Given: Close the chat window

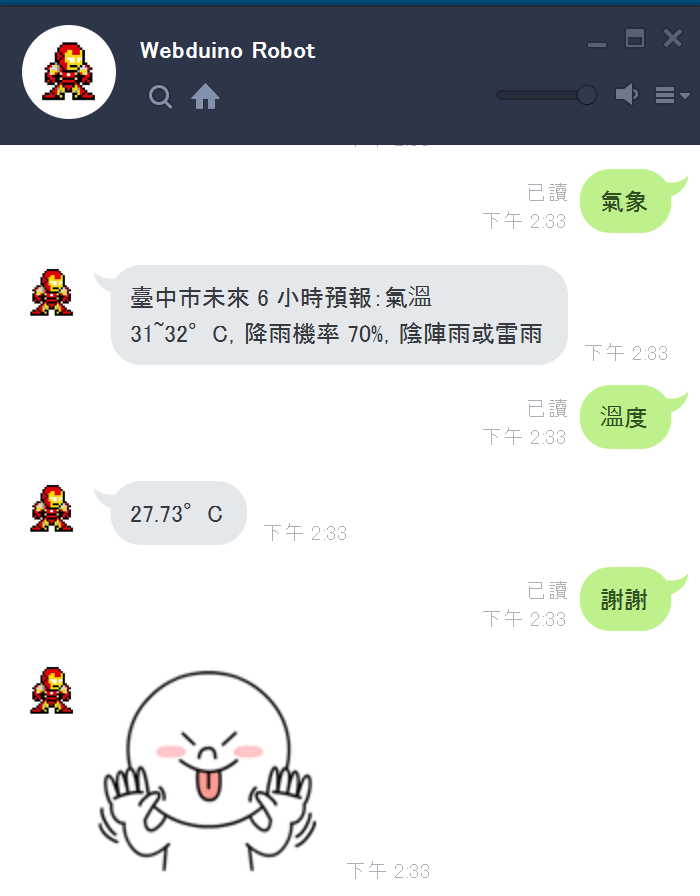Looking at the screenshot, I should [x=673, y=39].
